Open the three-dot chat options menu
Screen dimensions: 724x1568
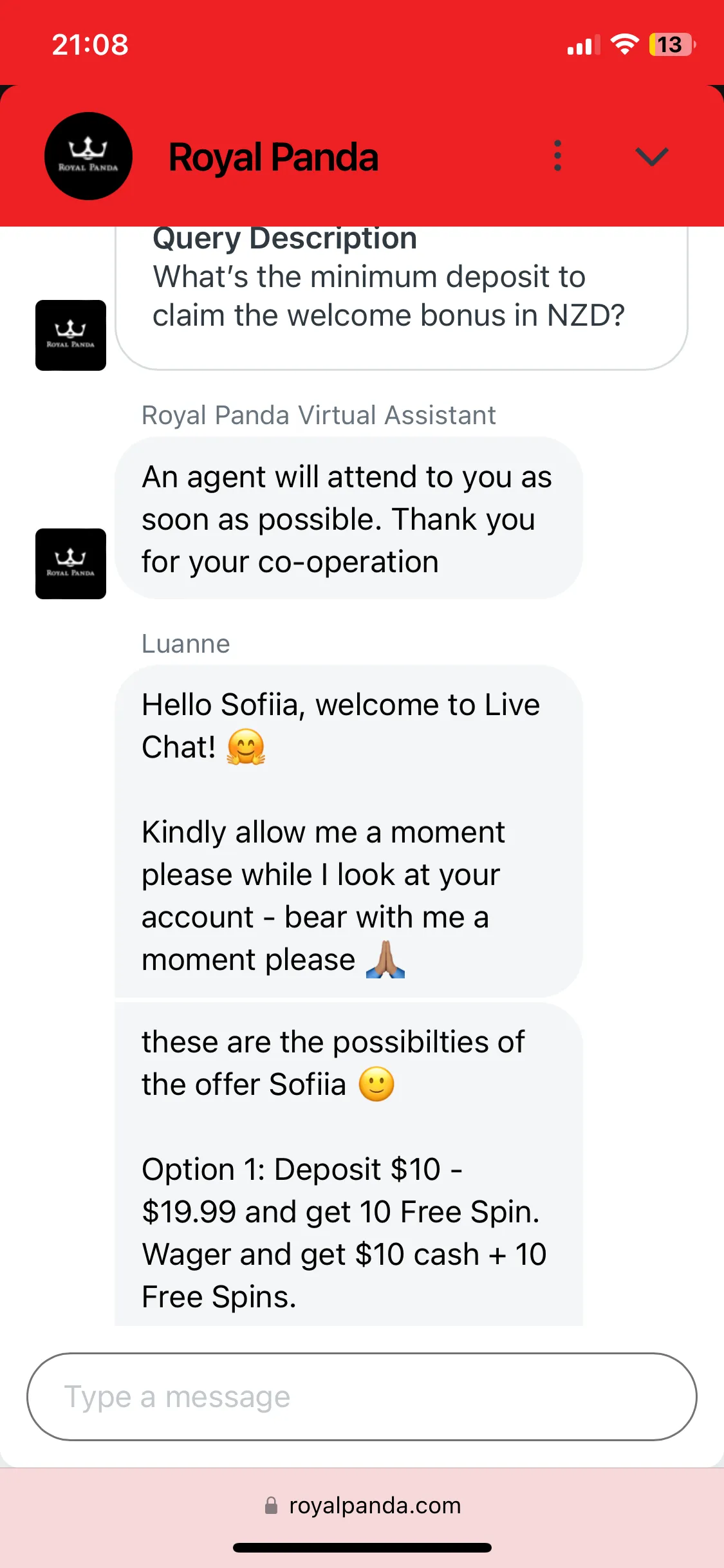[557, 156]
